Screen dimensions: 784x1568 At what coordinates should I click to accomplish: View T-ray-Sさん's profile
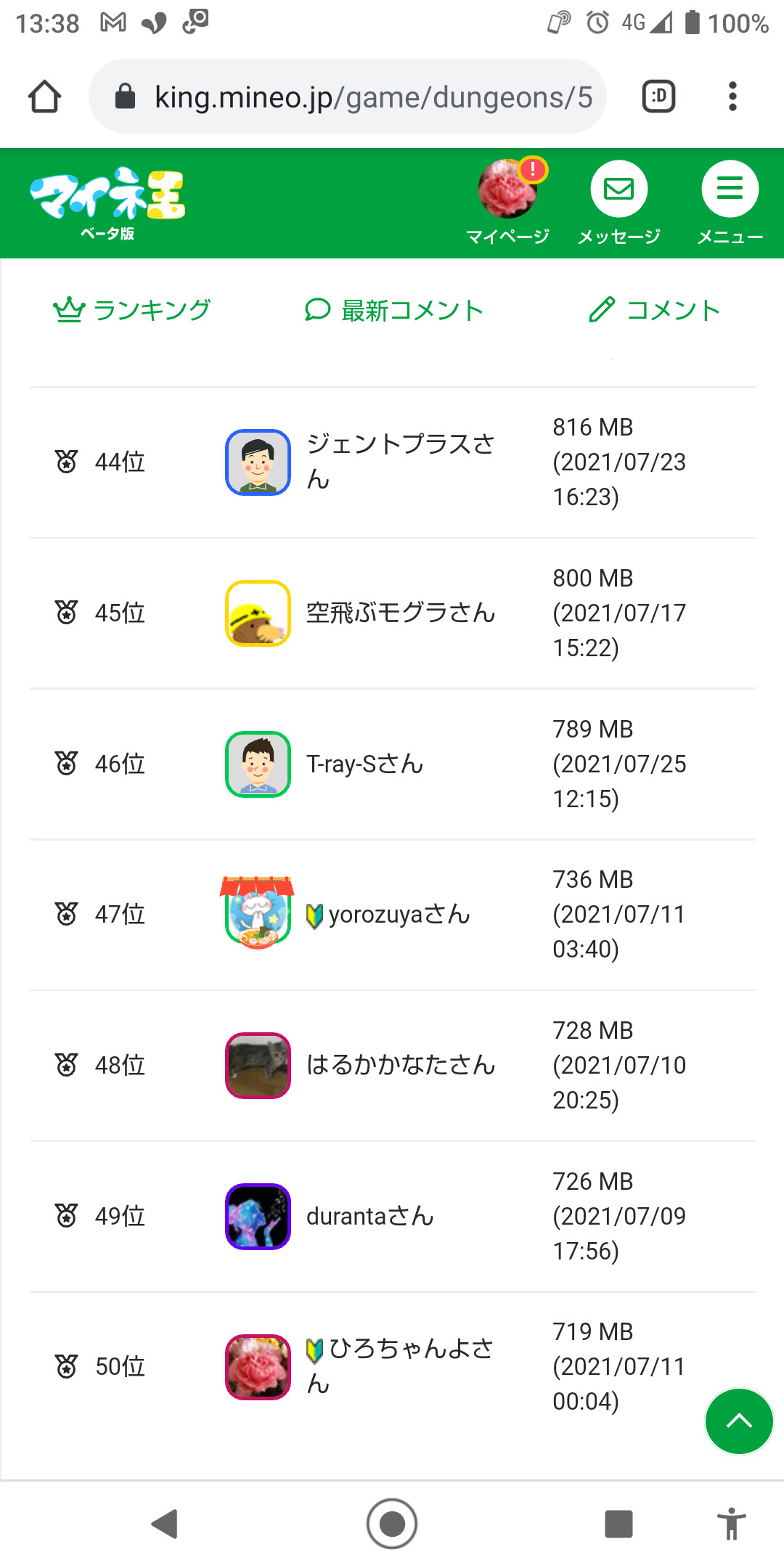[x=364, y=764]
